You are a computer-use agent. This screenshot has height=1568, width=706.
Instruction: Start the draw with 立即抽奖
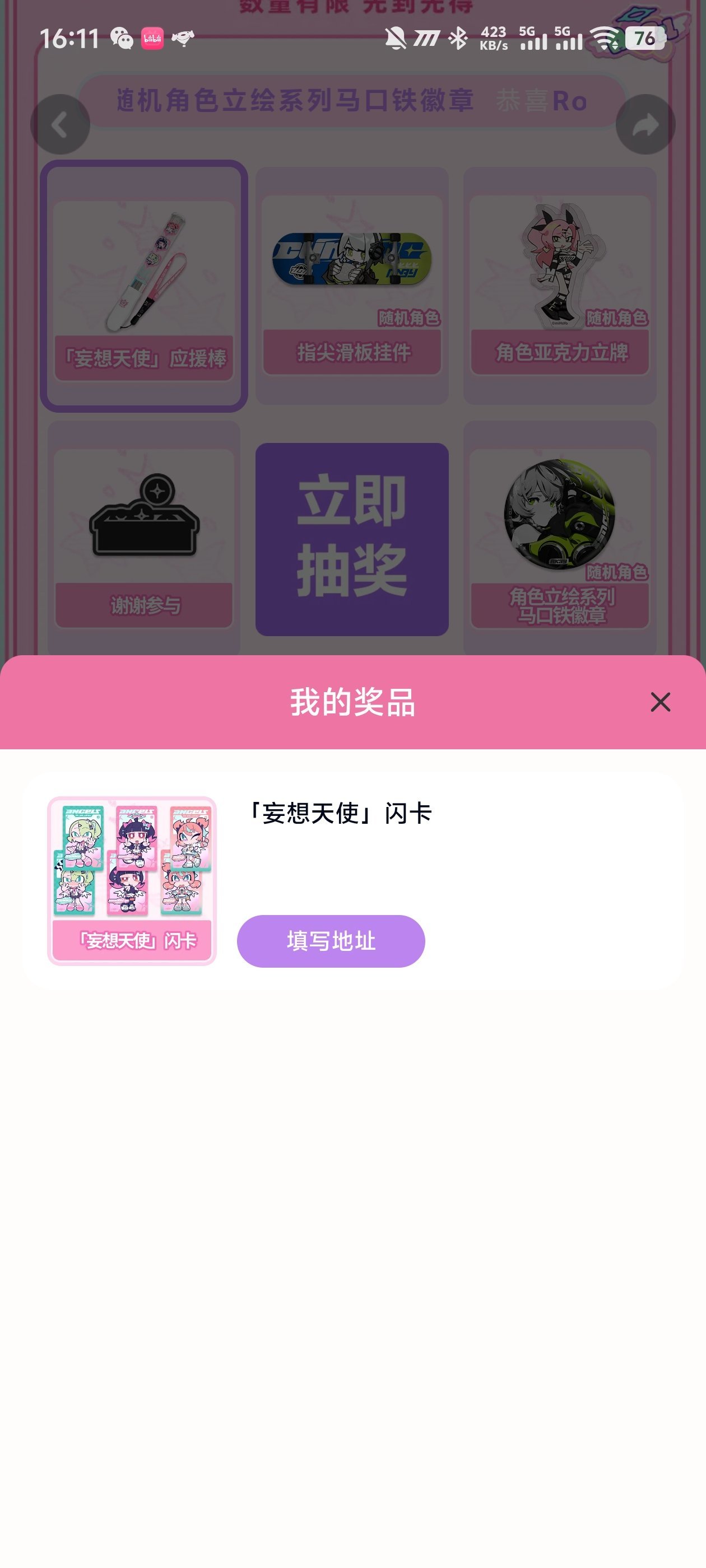pos(352,539)
